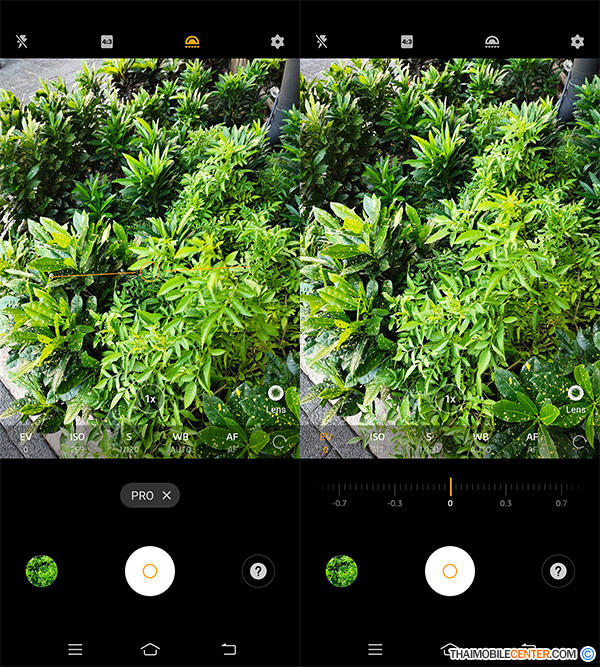The height and width of the screenshot is (667, 600).
Task: Tap the shutter button above the PRO chip screen's home key
Action: [150, 571]
